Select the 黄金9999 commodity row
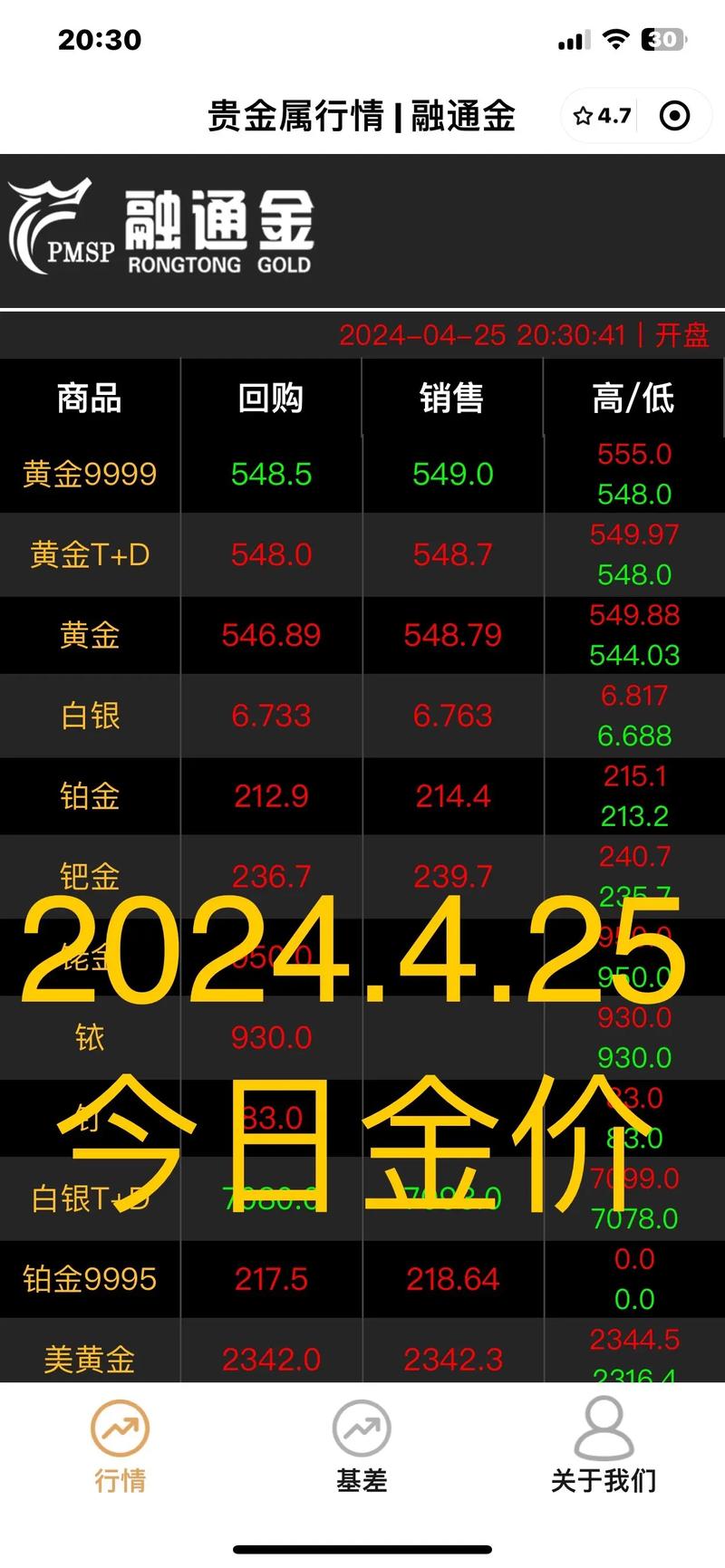Viewport: 725px width, 1568px height. point(90,474)
